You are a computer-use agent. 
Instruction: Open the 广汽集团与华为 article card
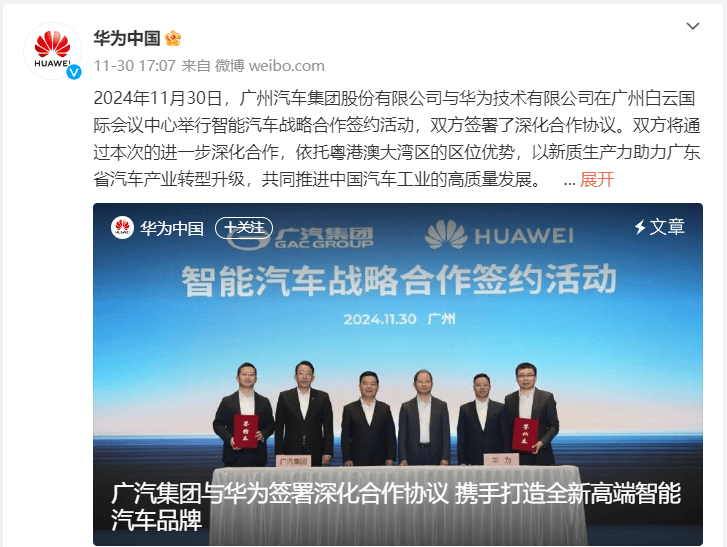pos(398,400)
